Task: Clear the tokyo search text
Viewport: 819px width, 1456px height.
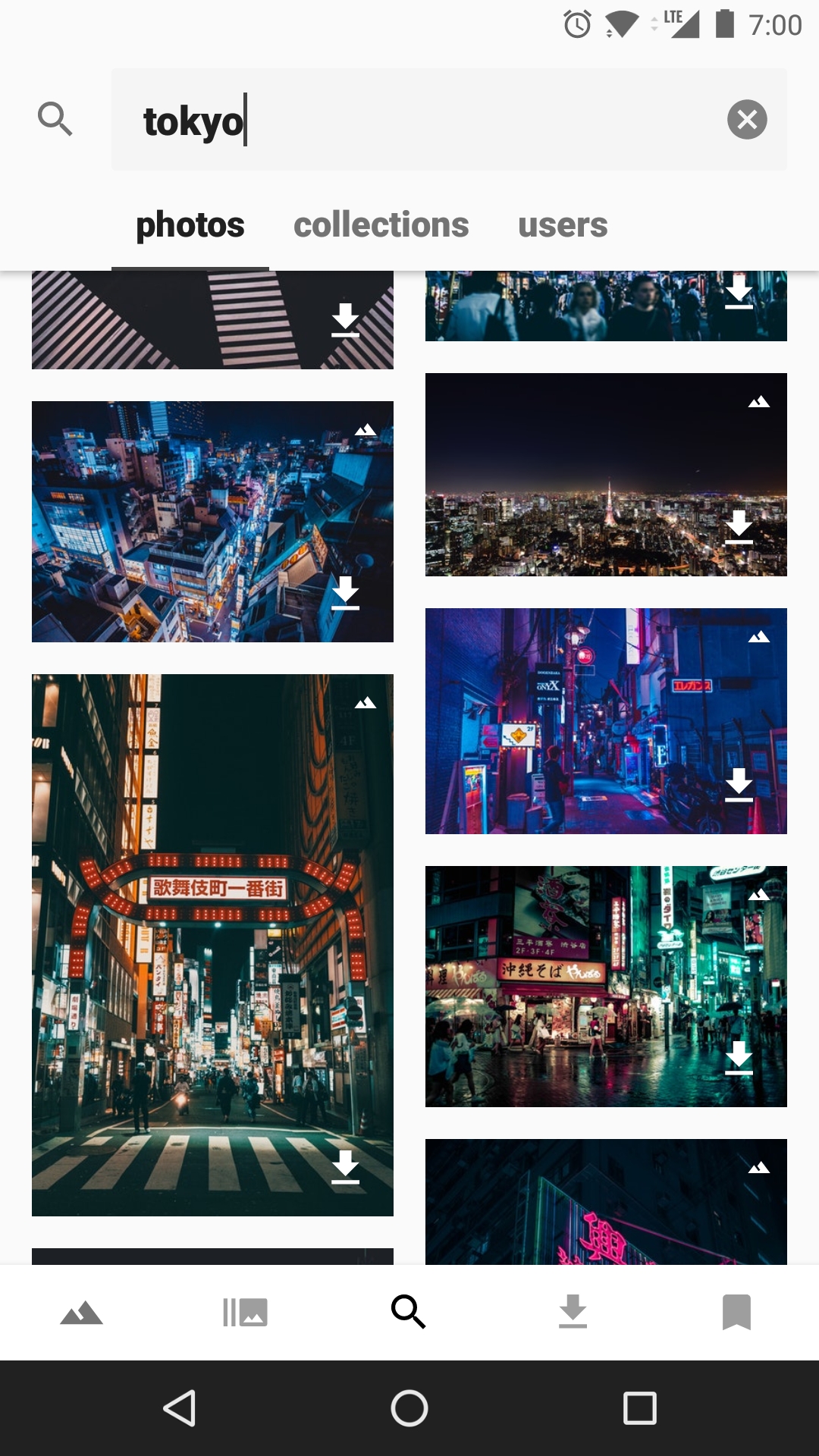Action: (747, 120)
